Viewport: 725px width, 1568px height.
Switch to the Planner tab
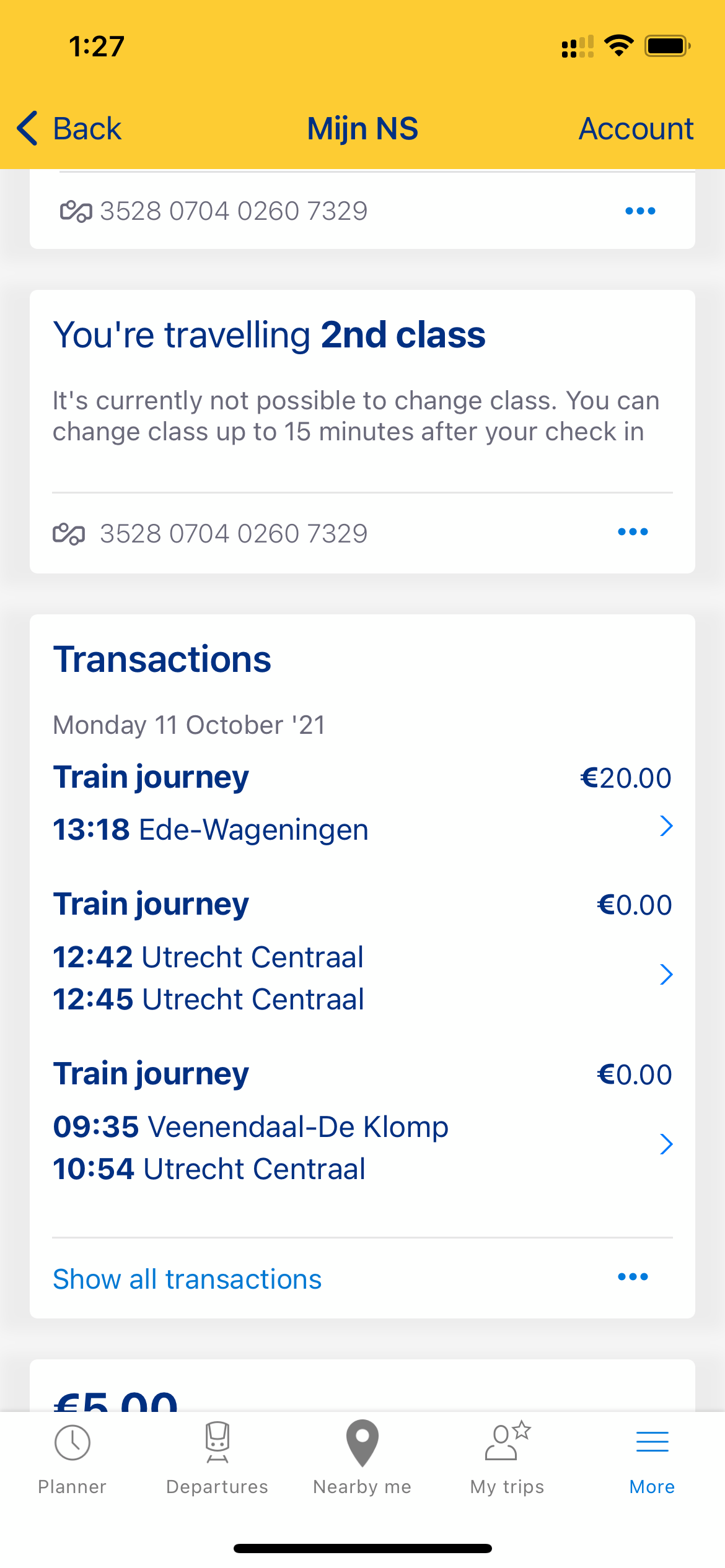72,1460
